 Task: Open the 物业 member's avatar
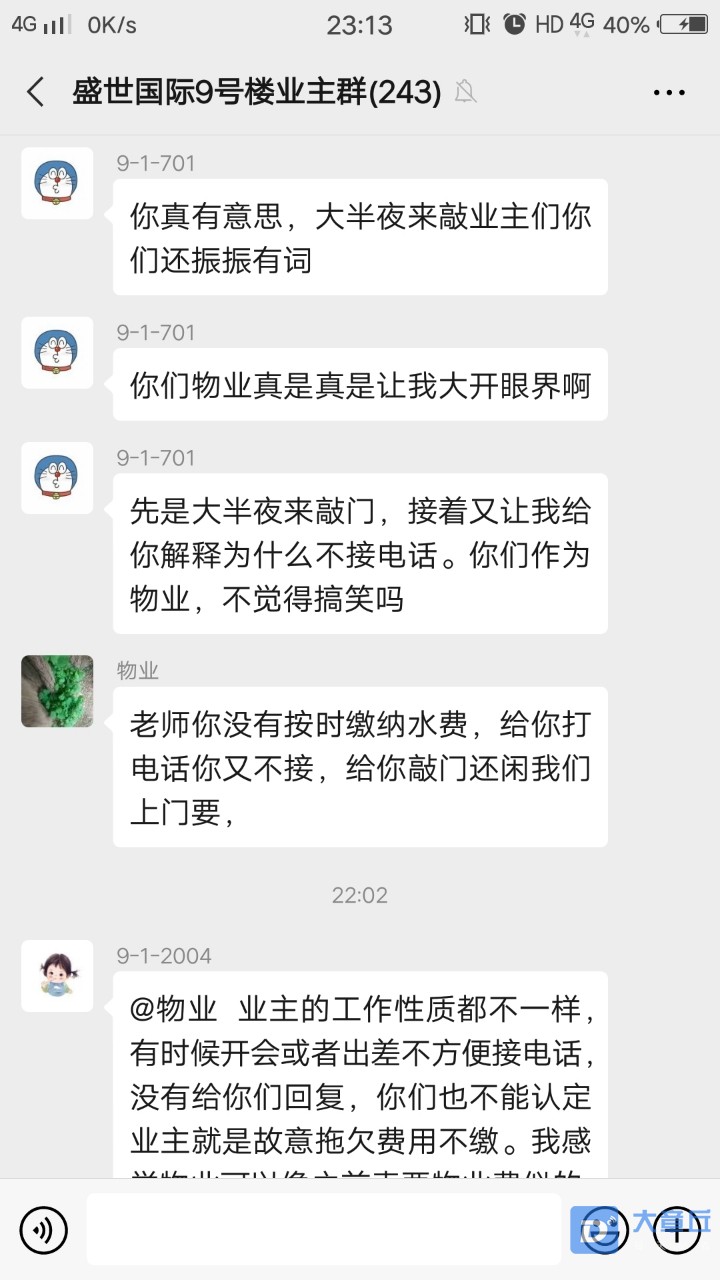tap(57, 691)
